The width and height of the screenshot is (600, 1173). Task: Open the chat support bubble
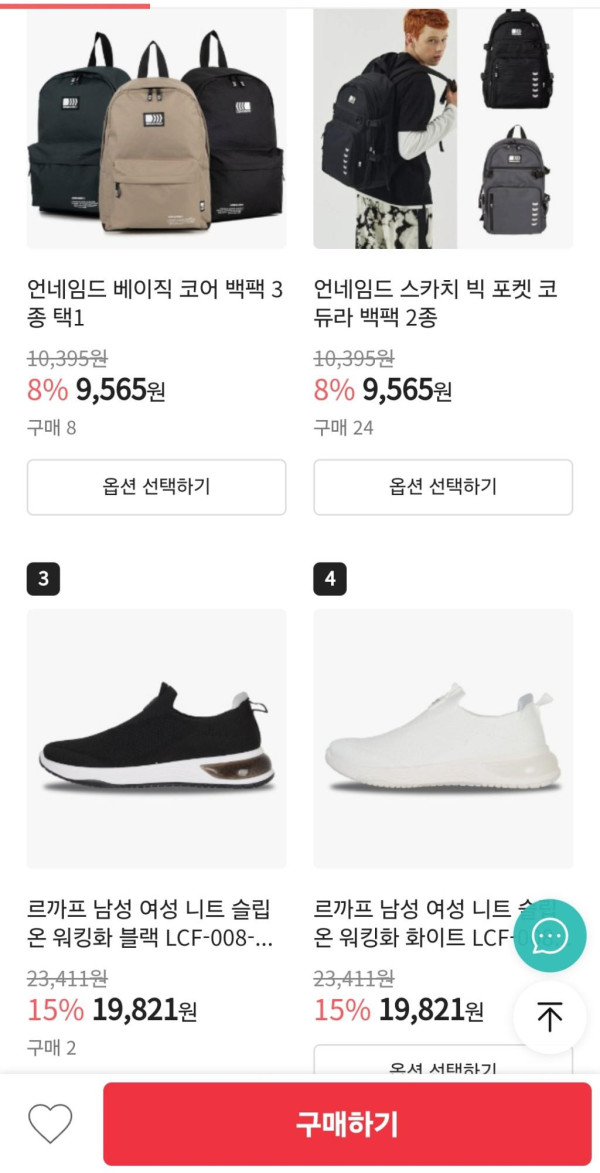549,936
